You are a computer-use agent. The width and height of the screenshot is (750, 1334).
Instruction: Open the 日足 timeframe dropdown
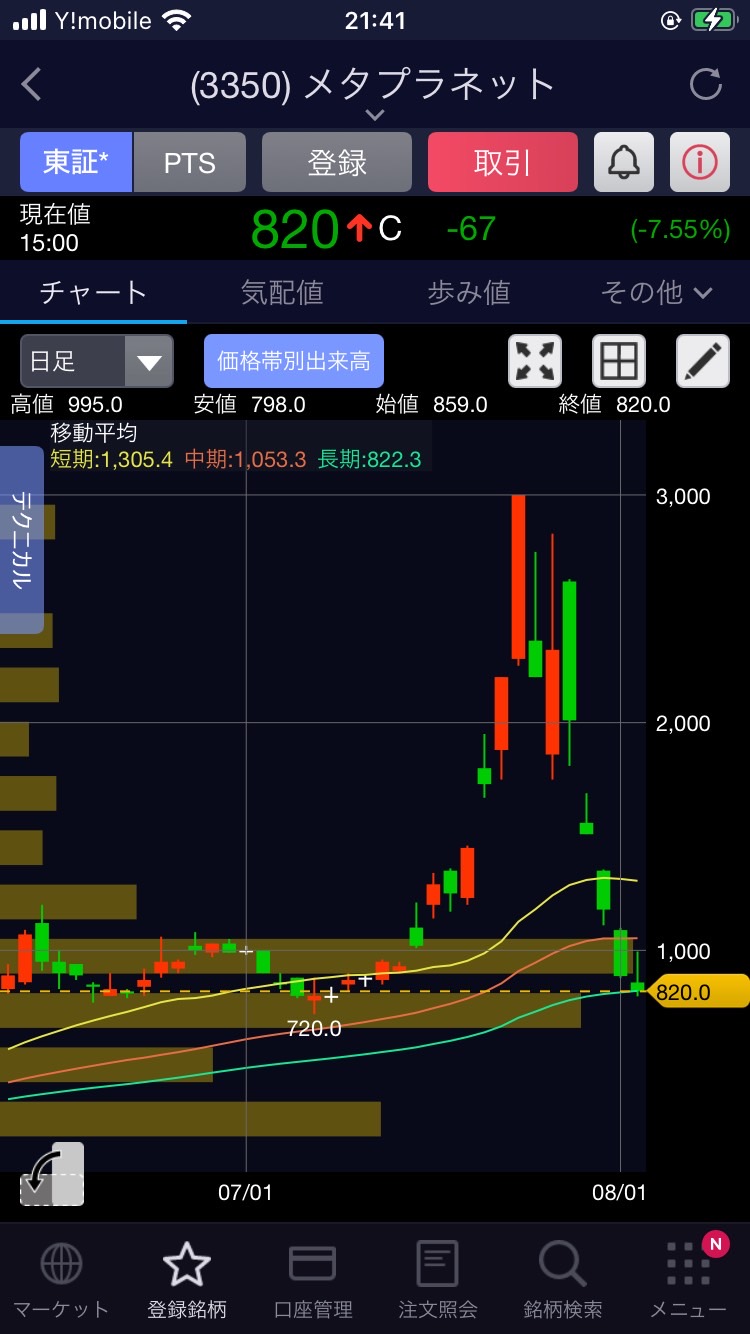(x=97, y=361)
